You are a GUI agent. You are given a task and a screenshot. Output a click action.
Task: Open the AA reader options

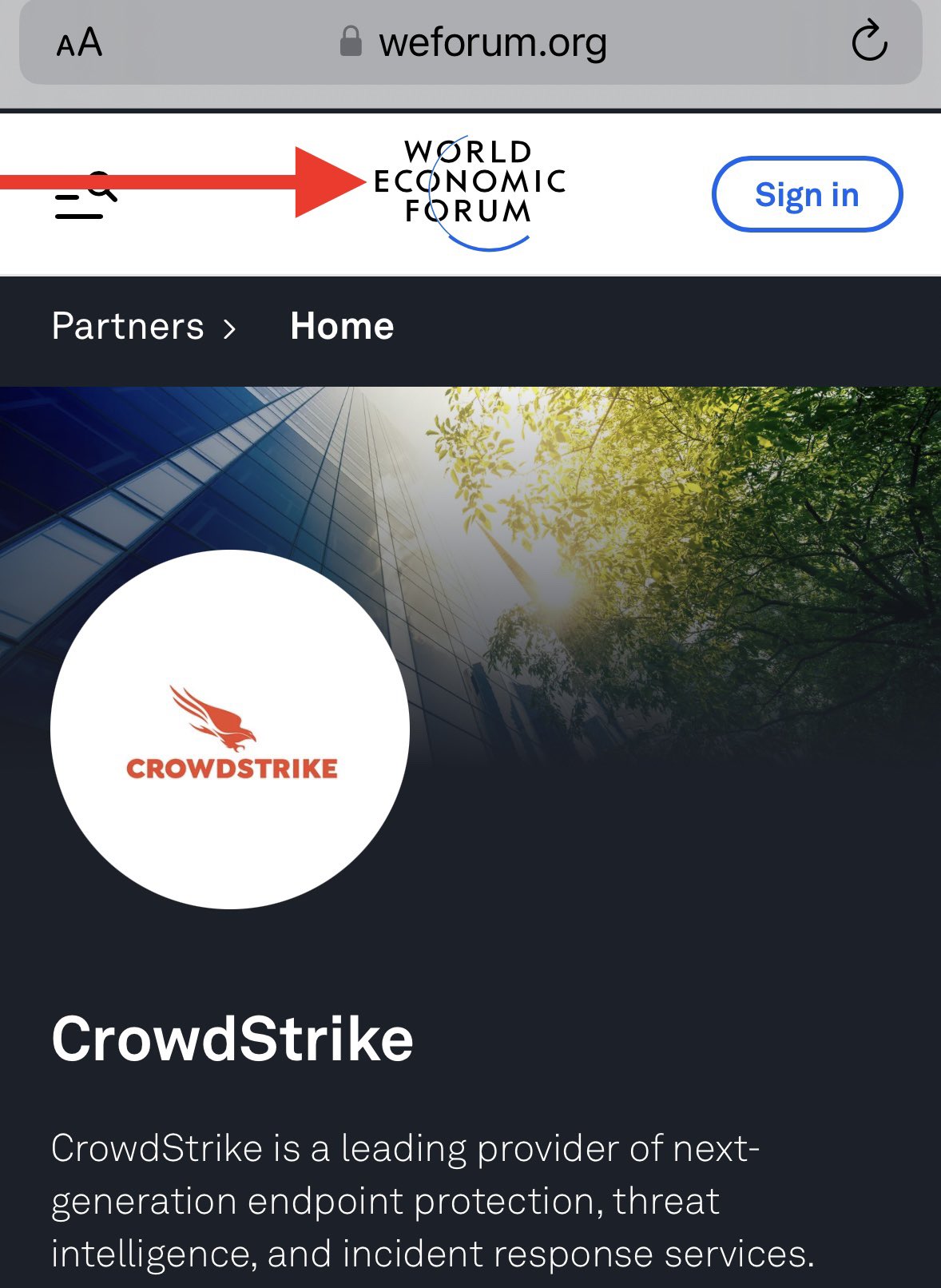(79, 42)
